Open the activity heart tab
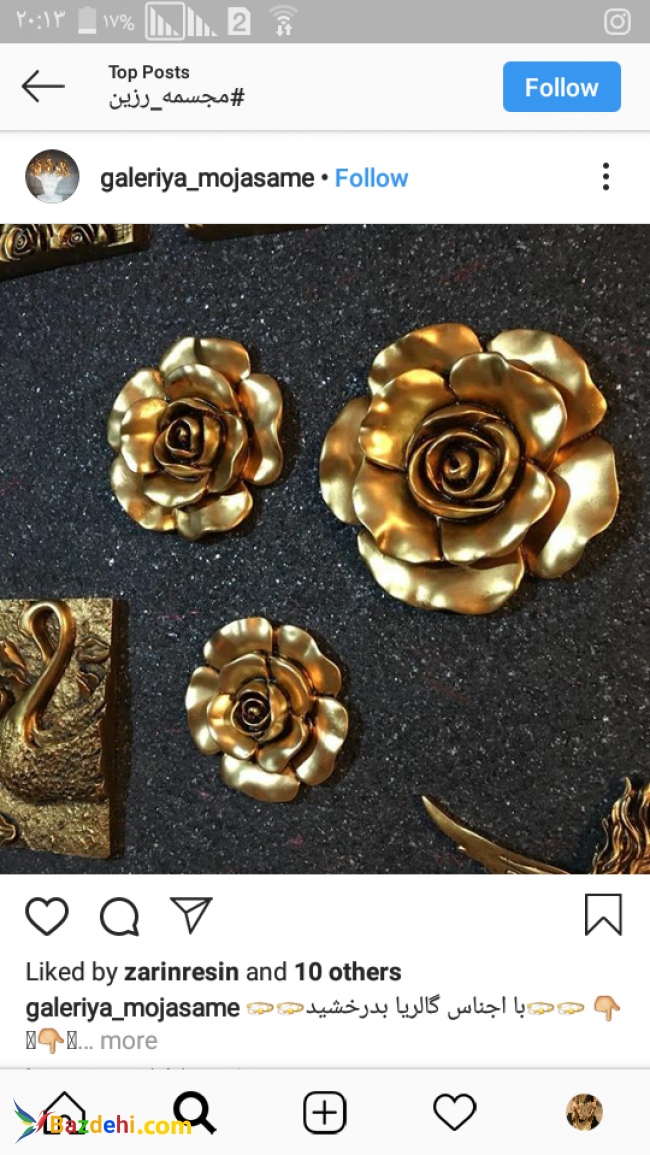Image resolution: width=650 pixels, height=1155 pixels. (454, 1112)
